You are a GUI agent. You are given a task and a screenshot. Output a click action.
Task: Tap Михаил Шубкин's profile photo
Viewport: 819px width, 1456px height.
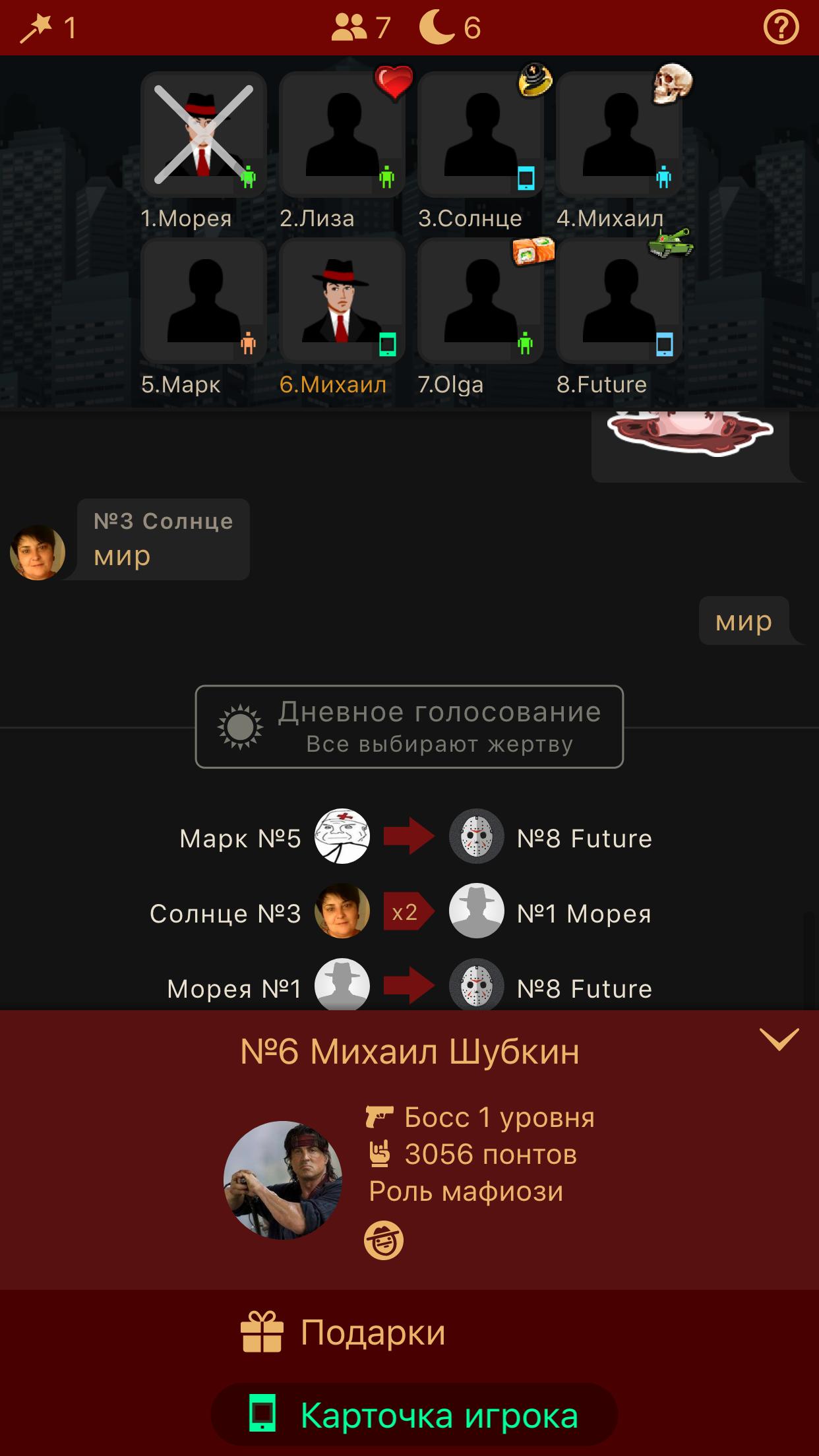coord(283,1180)
